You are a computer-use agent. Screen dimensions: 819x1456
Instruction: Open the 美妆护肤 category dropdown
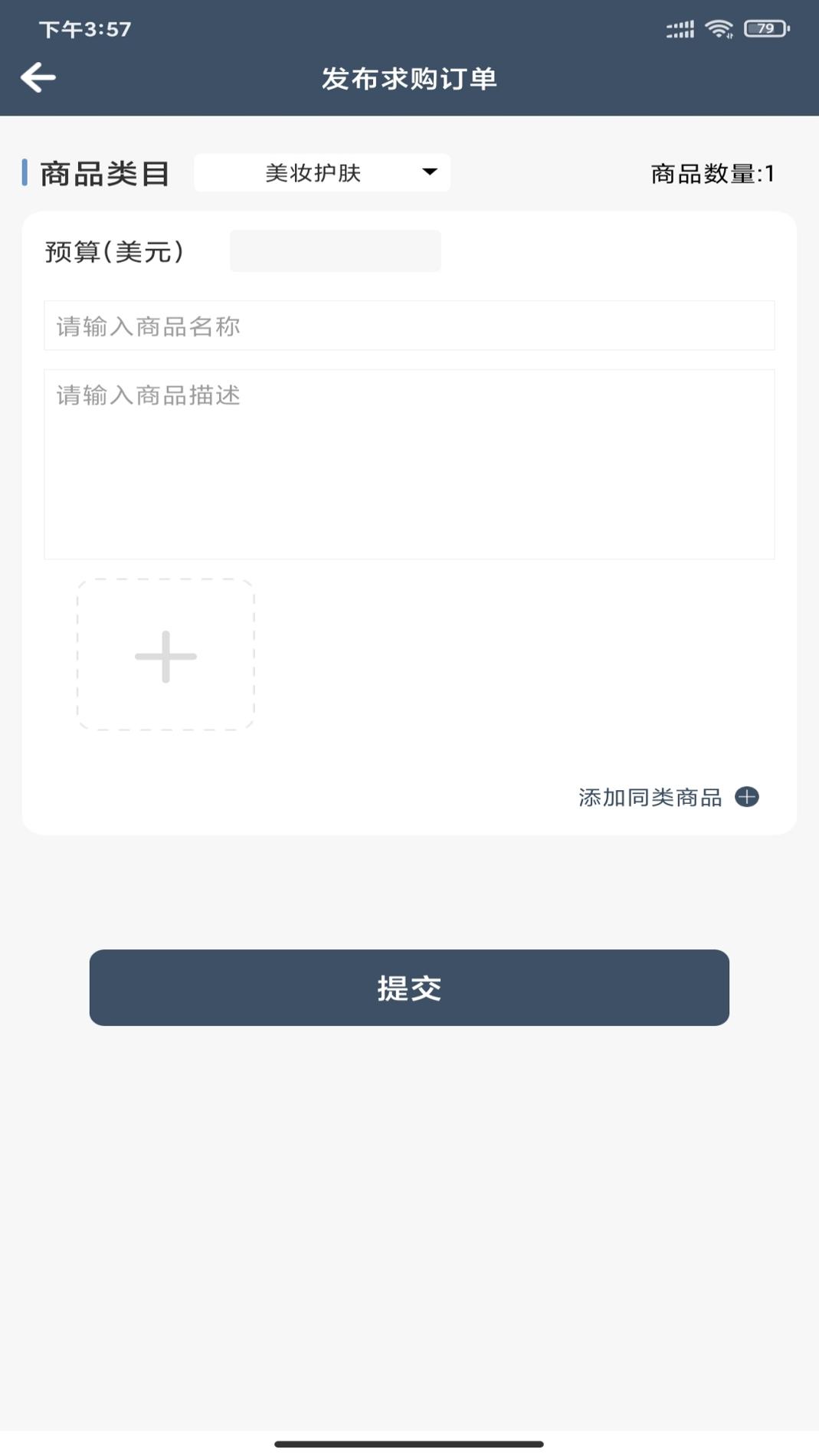tap(322, 172)
